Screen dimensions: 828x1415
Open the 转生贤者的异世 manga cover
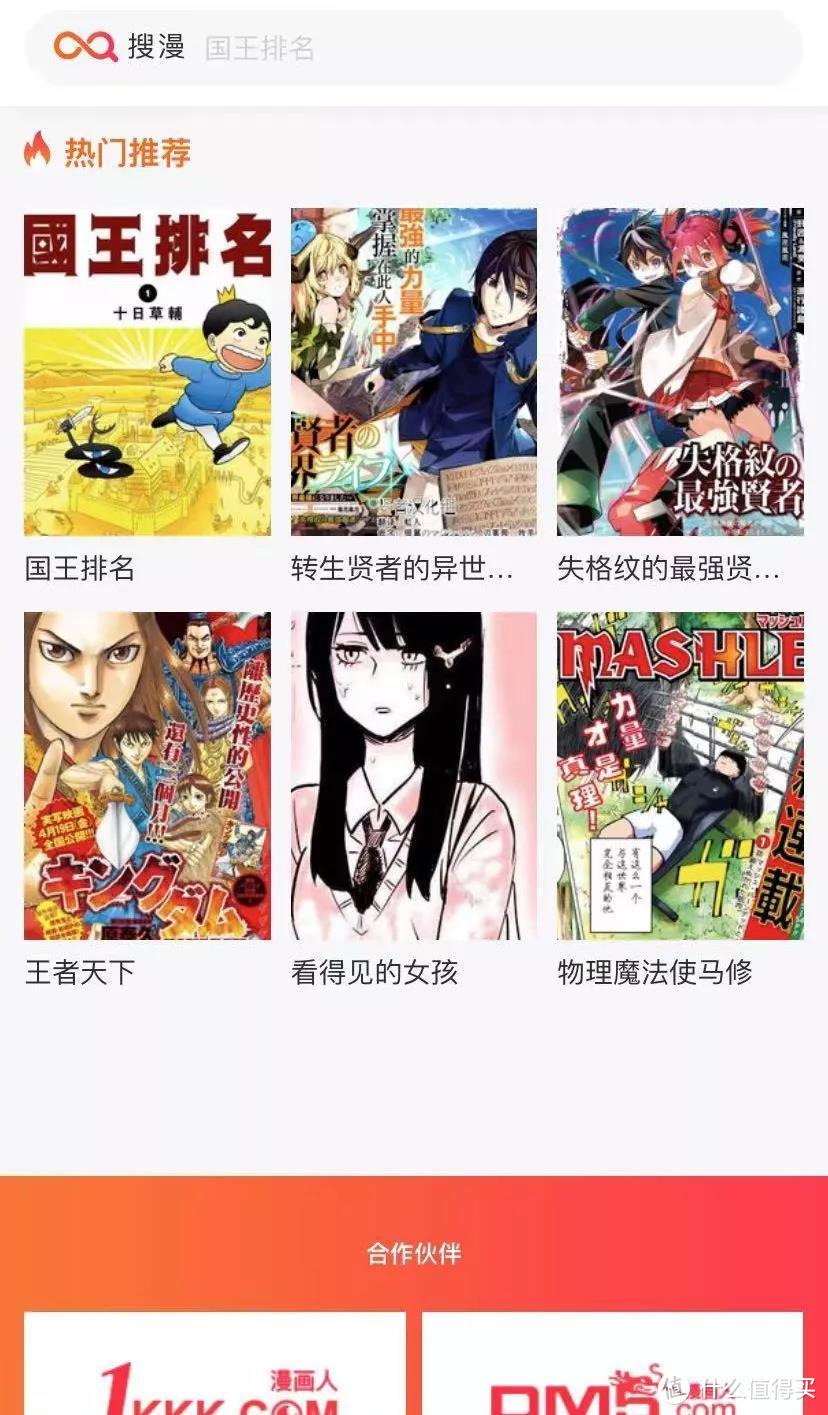coord(413,370)
